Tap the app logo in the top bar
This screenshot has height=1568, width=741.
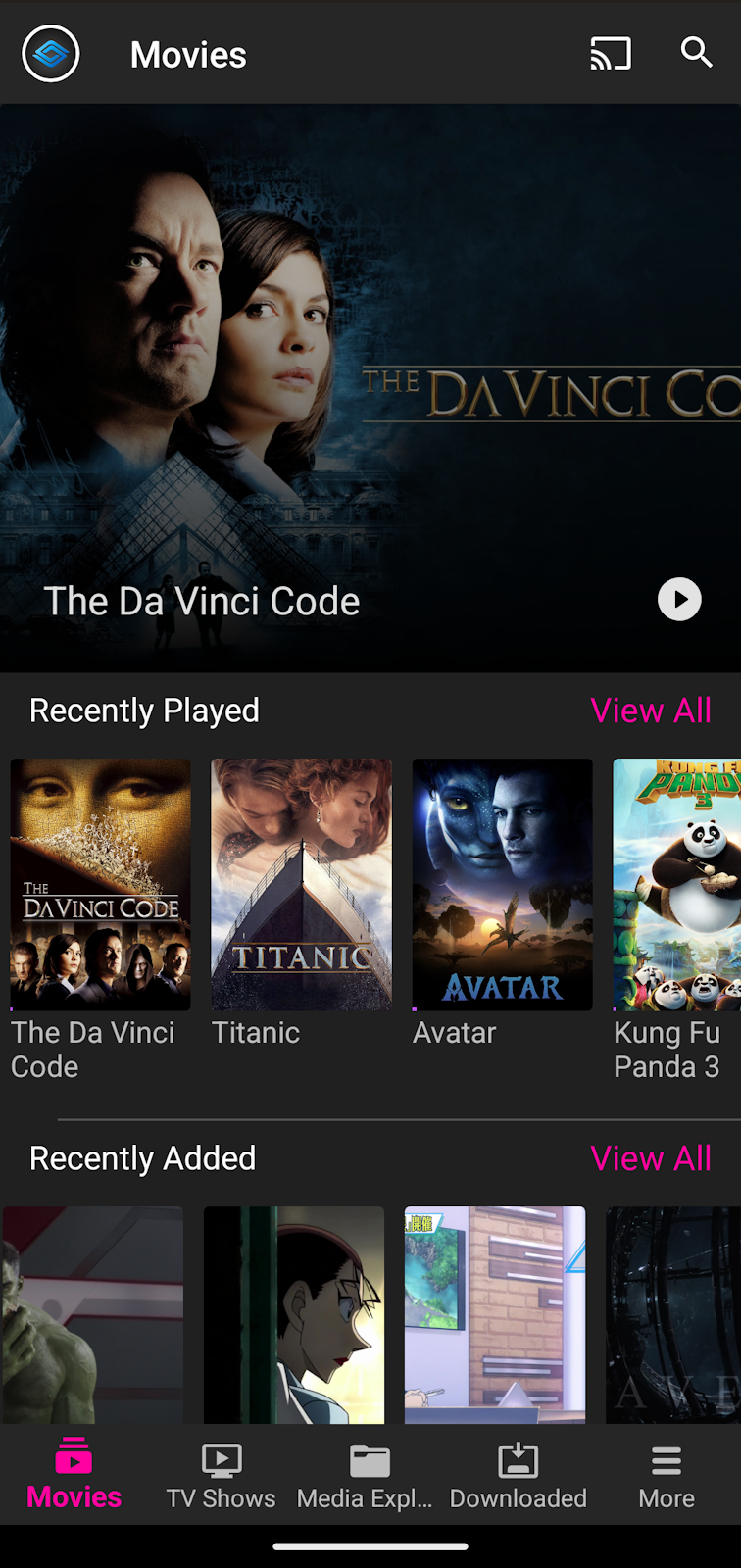tap(51, 54)
